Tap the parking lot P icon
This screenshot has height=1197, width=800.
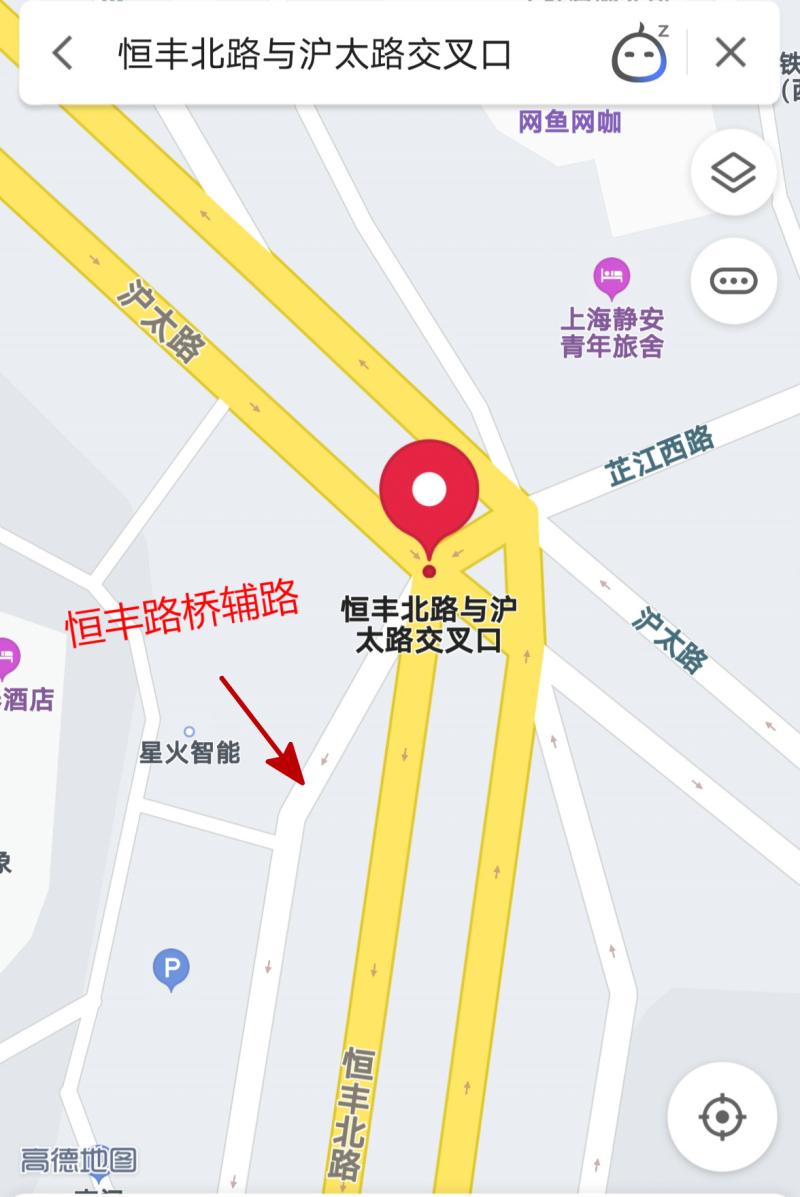[172, 966]
